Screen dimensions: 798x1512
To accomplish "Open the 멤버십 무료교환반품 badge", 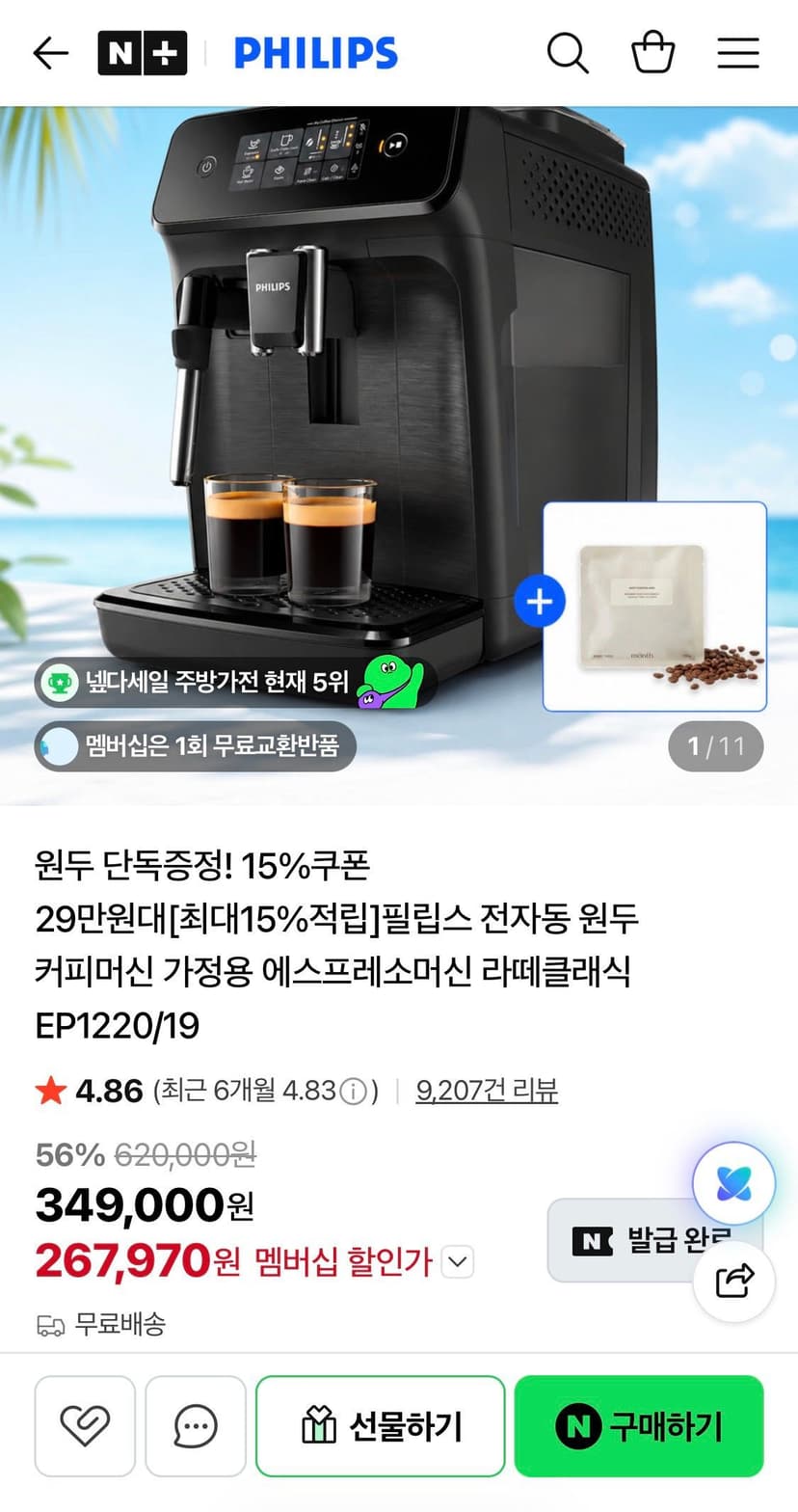I will (195, 746).
